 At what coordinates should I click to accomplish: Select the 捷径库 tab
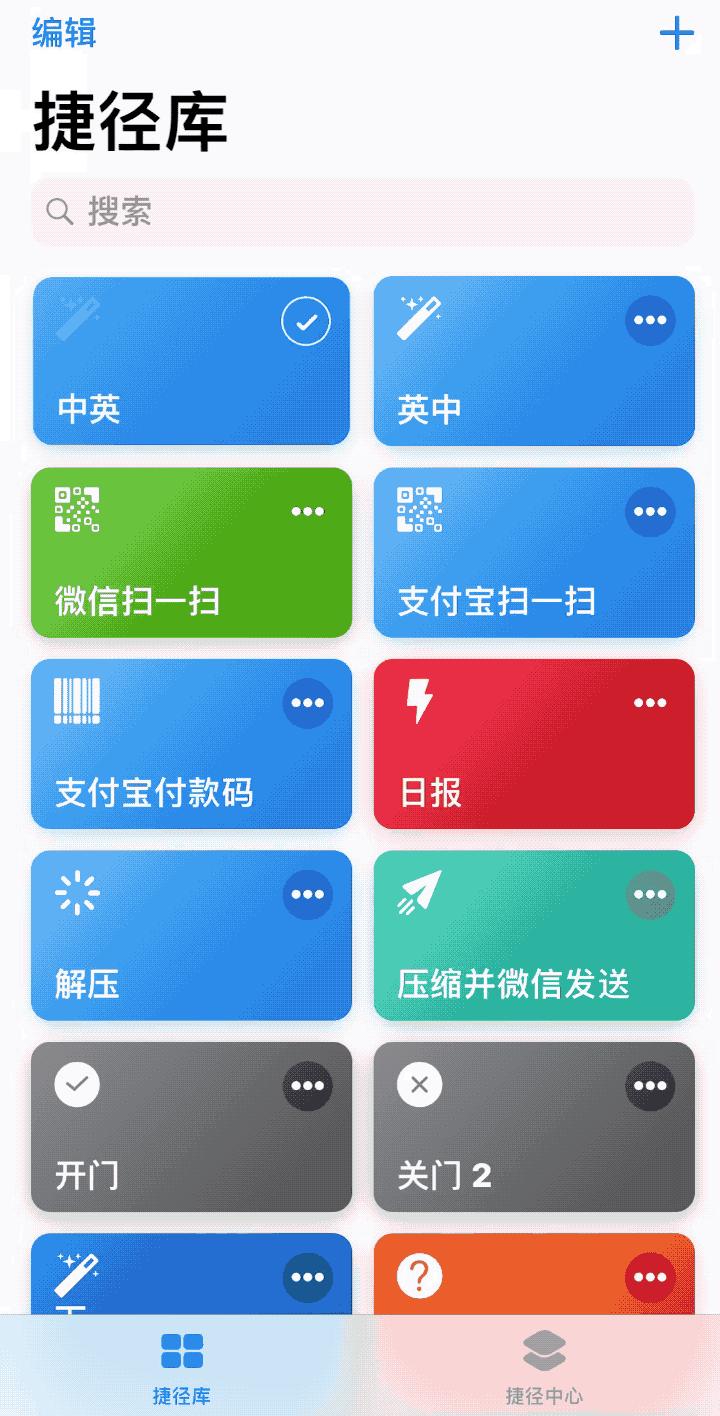(x=180, y=1365)
